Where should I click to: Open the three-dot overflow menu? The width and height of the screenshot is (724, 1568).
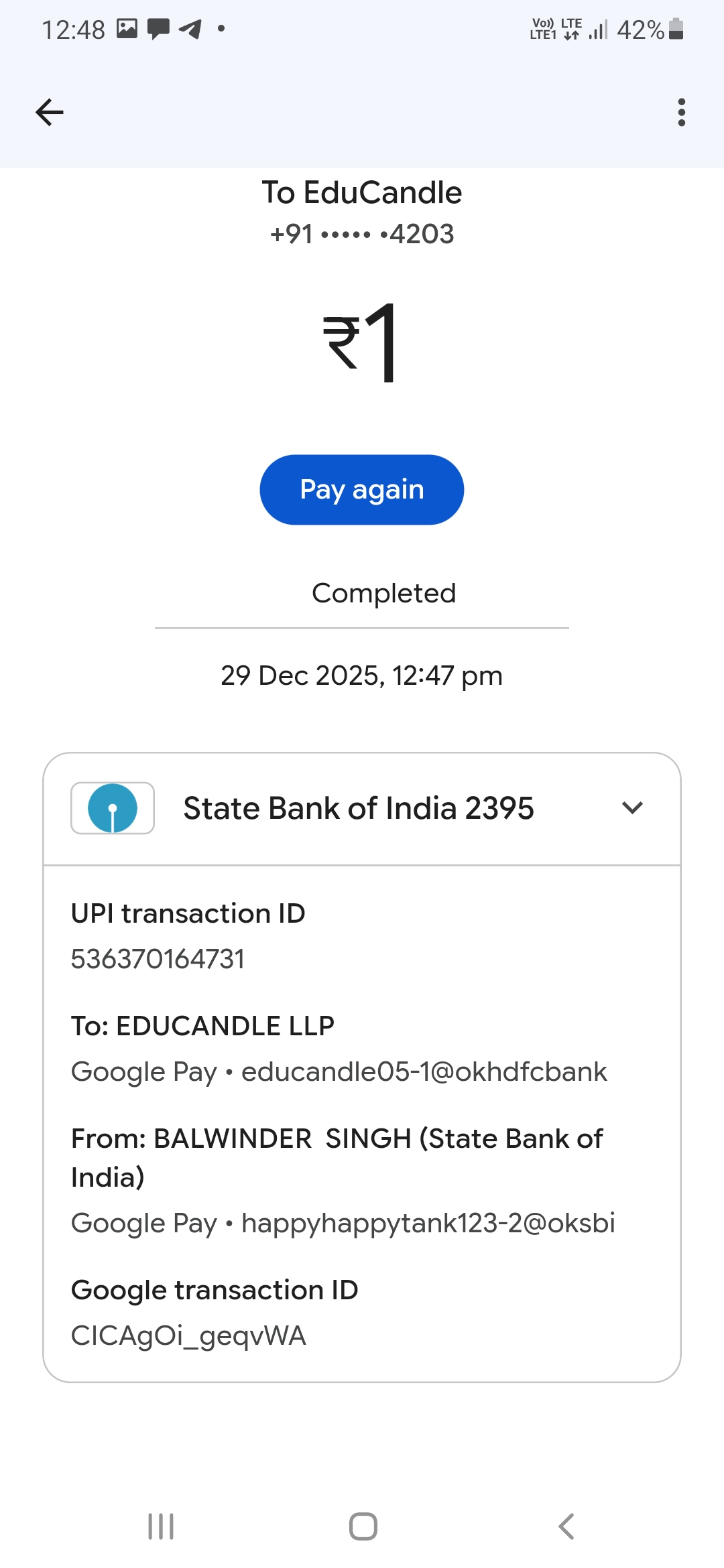[681, 112]
